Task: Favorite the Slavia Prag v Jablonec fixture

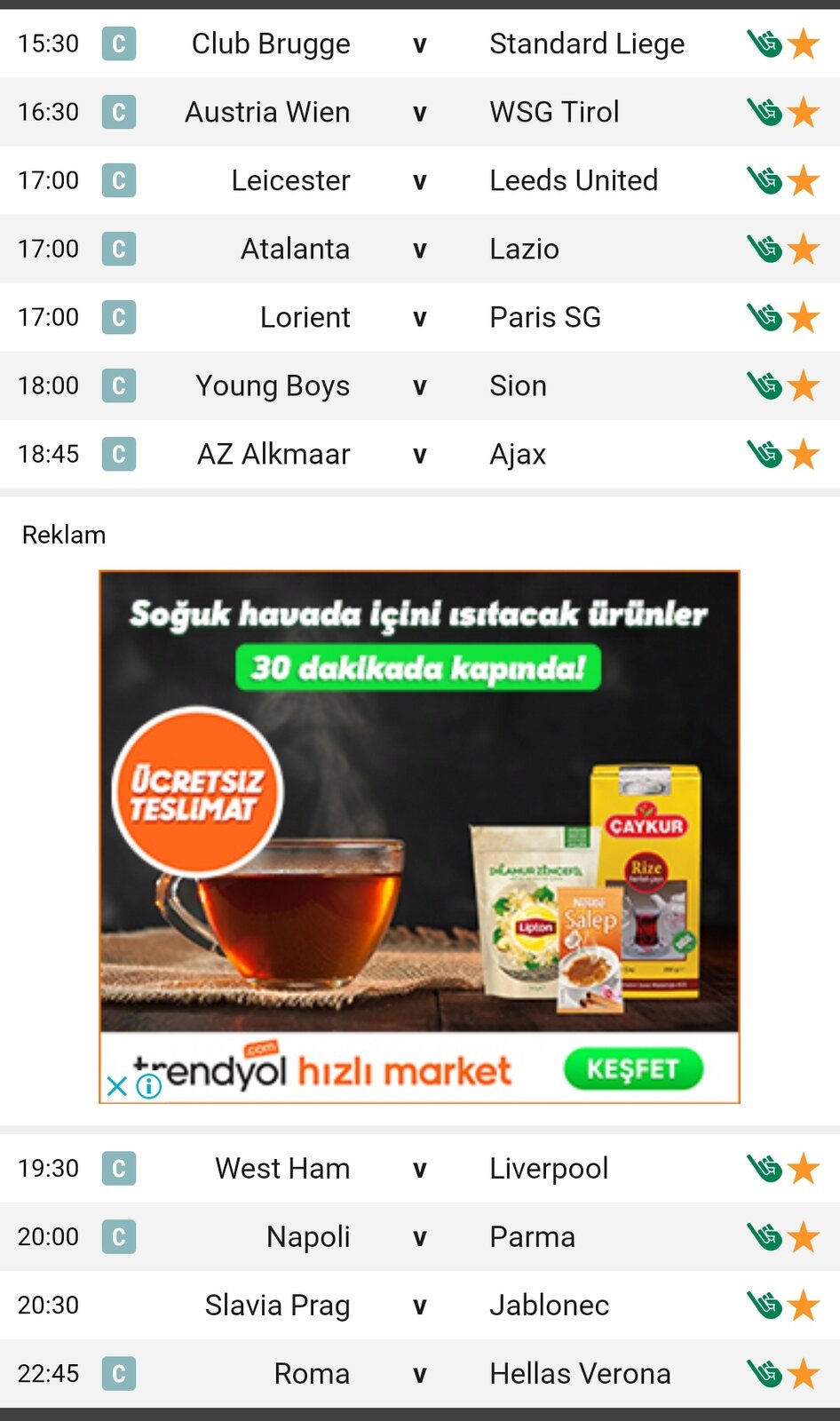Action: (804, 1306)
